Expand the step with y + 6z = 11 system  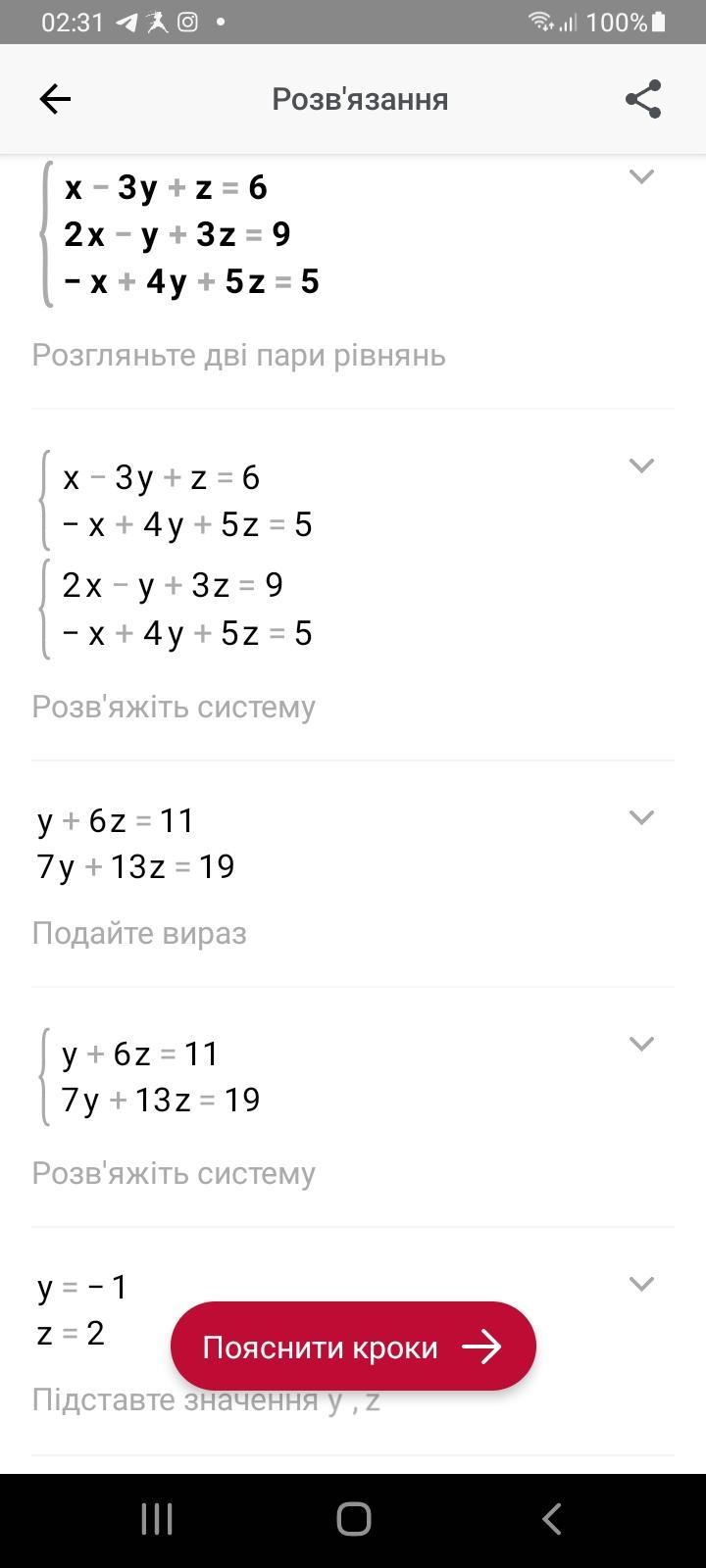tap(641, 1044)
